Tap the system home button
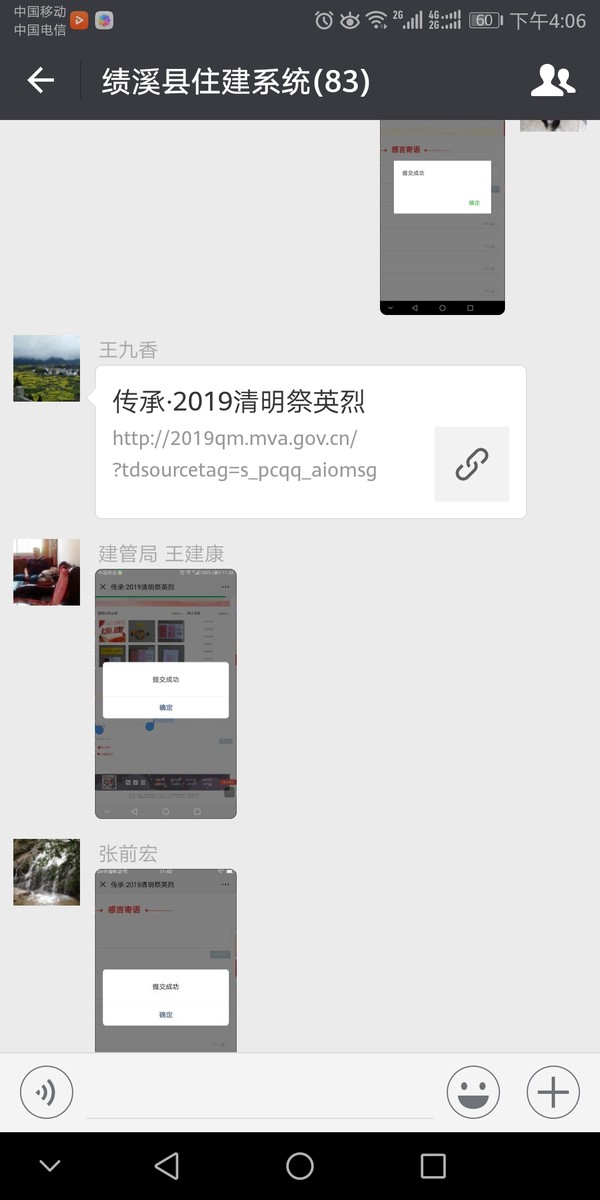This screenshot has width=600, height=1200. click(x=300, y=1165)
